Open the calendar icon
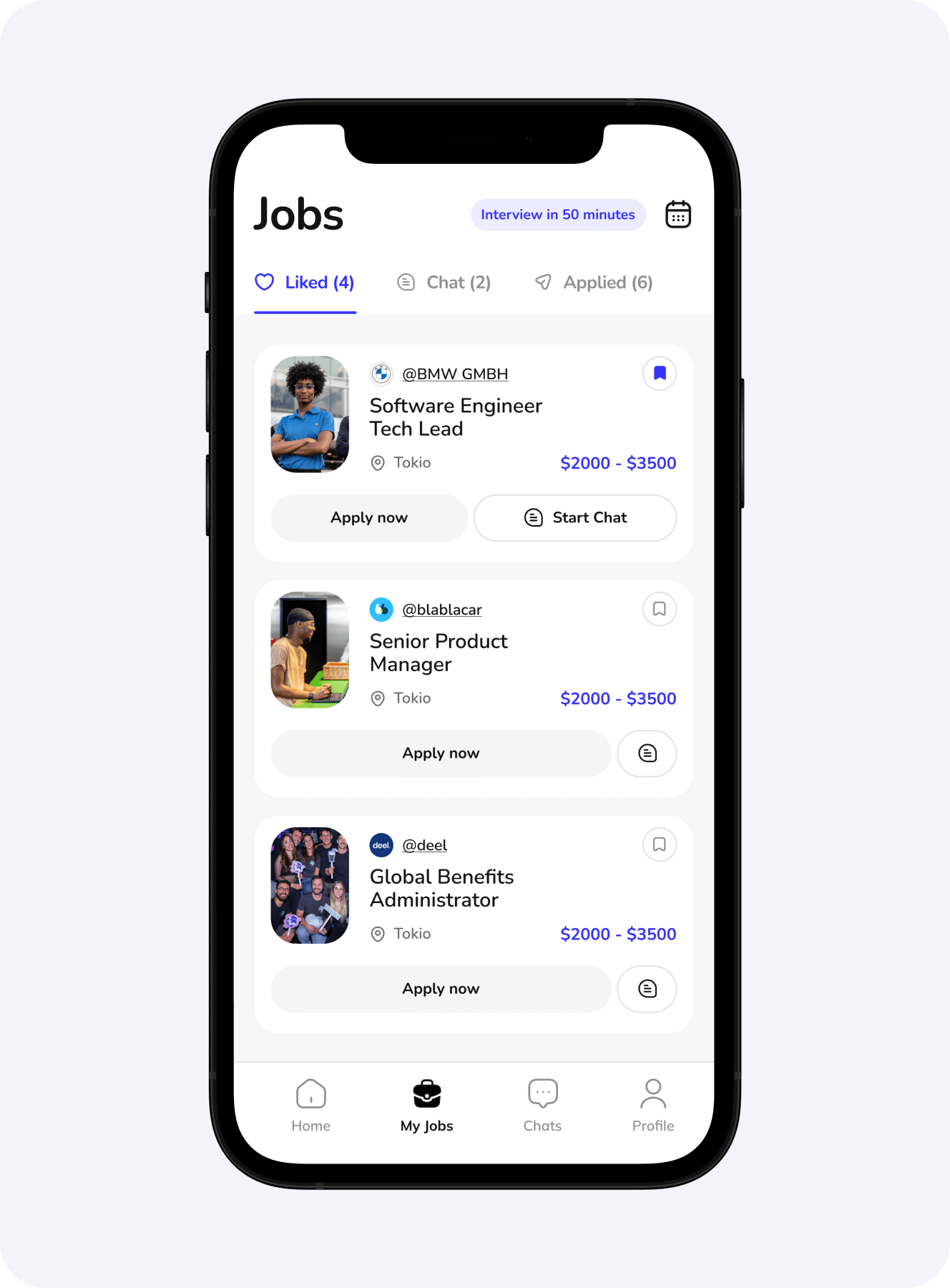 click(x=677, y=215)
